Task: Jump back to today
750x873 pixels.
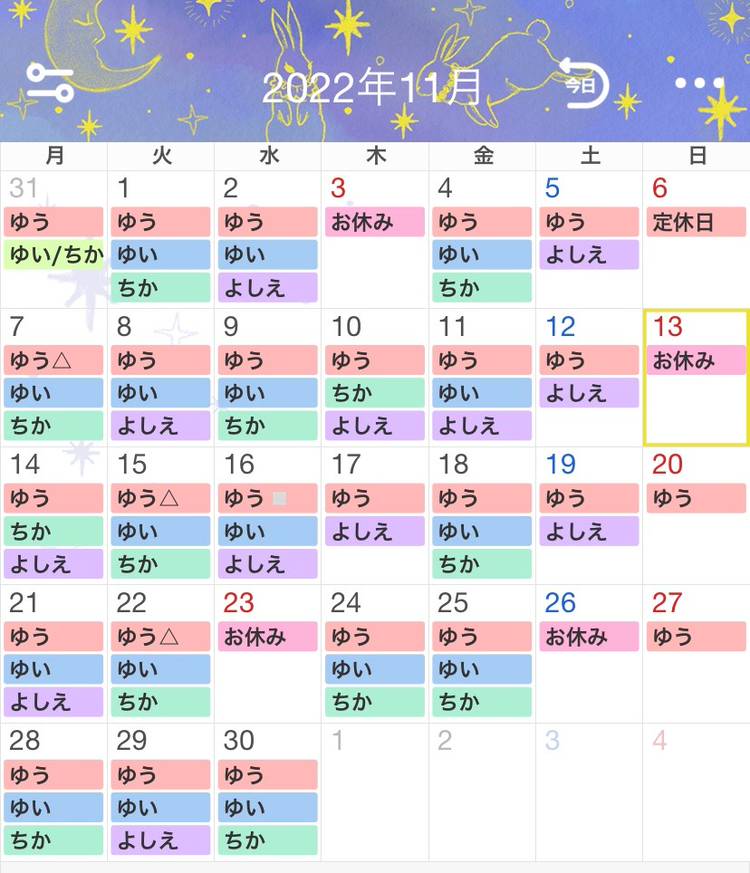Action: point(583,85)
